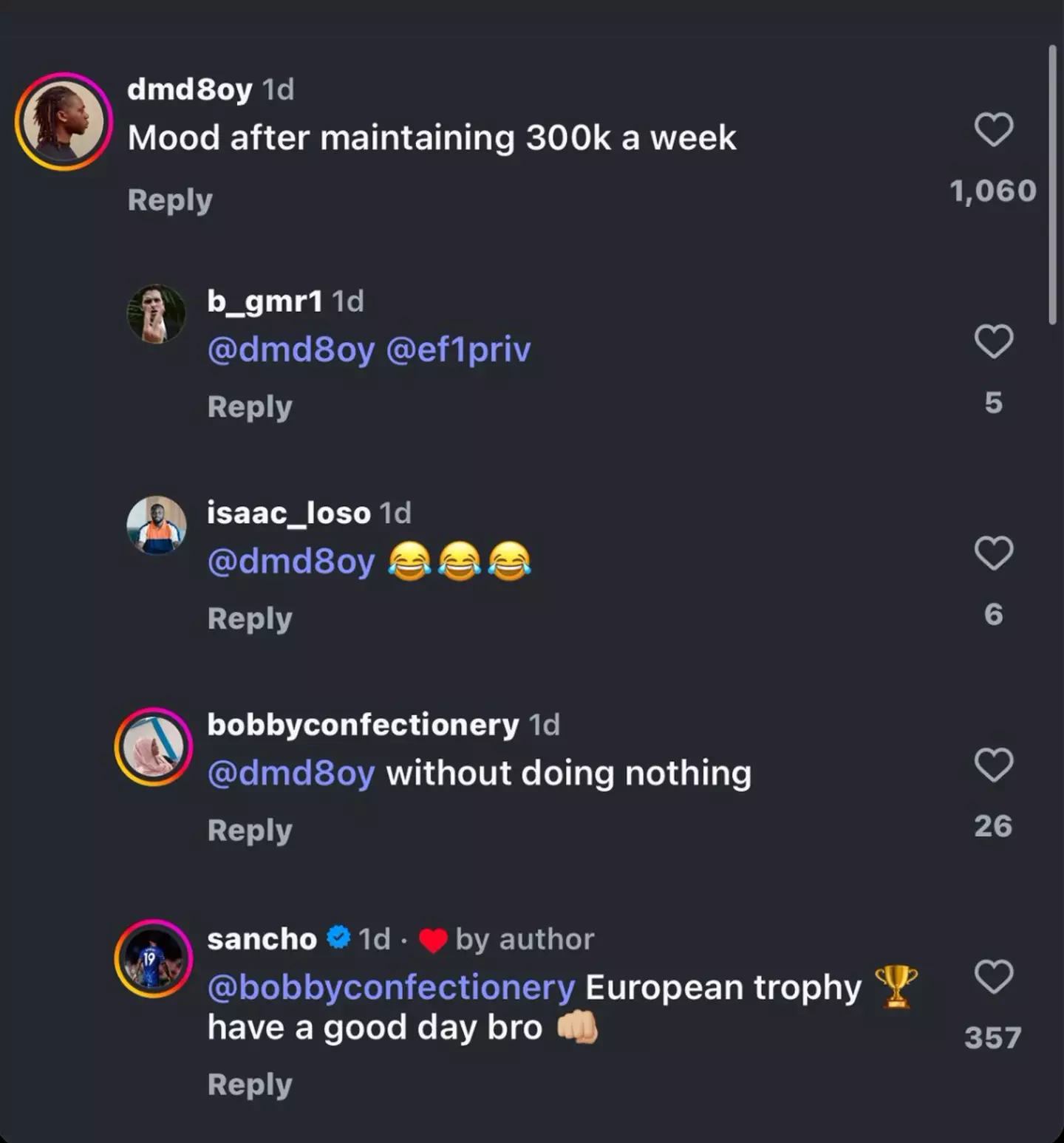
Task: View bobbyconfectionery's story avatar
Action: [x=154, y=746]
